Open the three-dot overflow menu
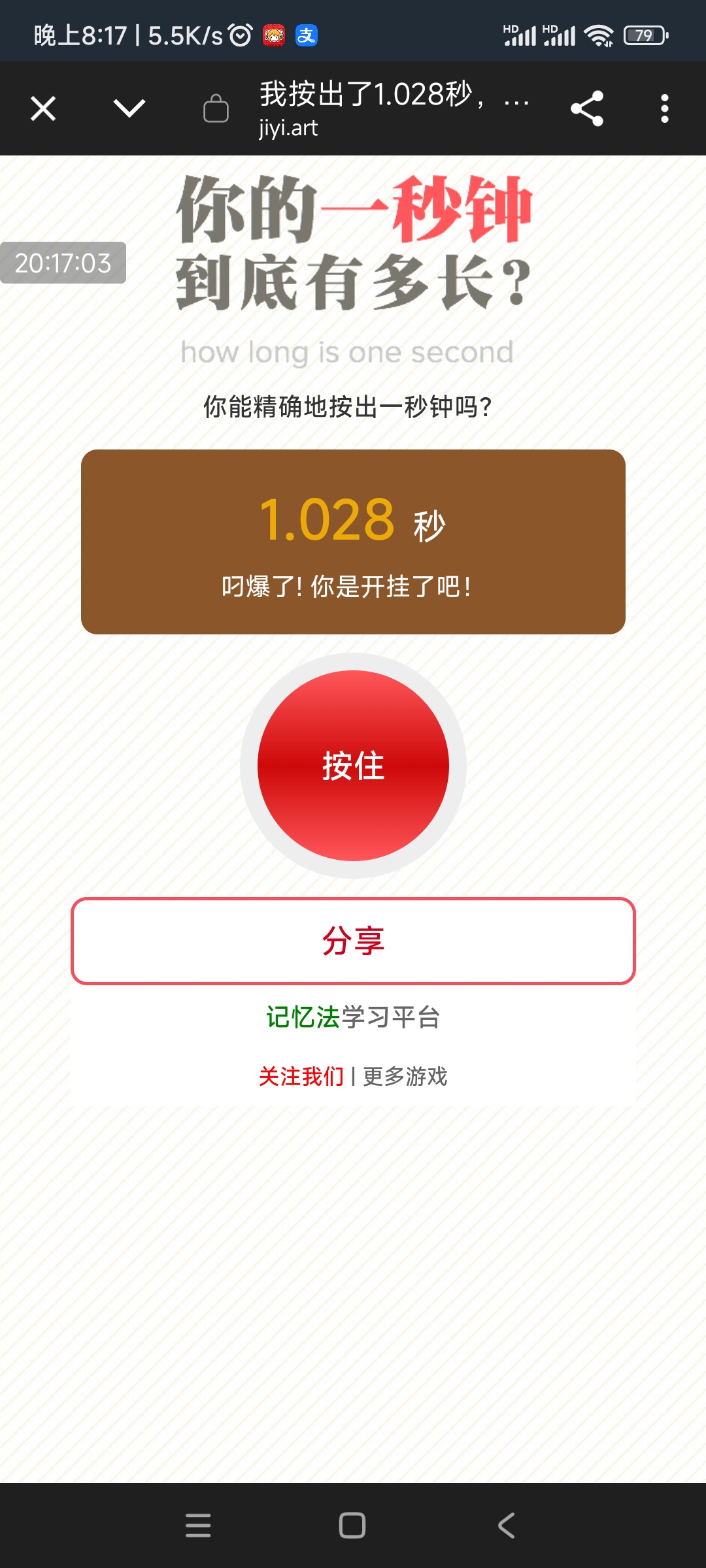 pos(664,108)
